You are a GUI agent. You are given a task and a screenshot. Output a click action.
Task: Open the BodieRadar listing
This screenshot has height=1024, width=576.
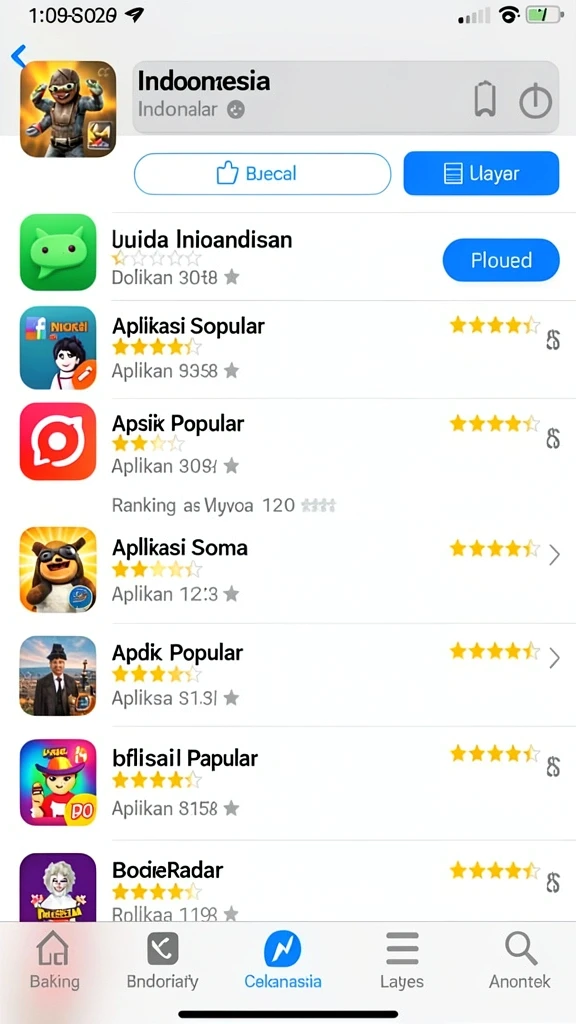pos(288,882)
